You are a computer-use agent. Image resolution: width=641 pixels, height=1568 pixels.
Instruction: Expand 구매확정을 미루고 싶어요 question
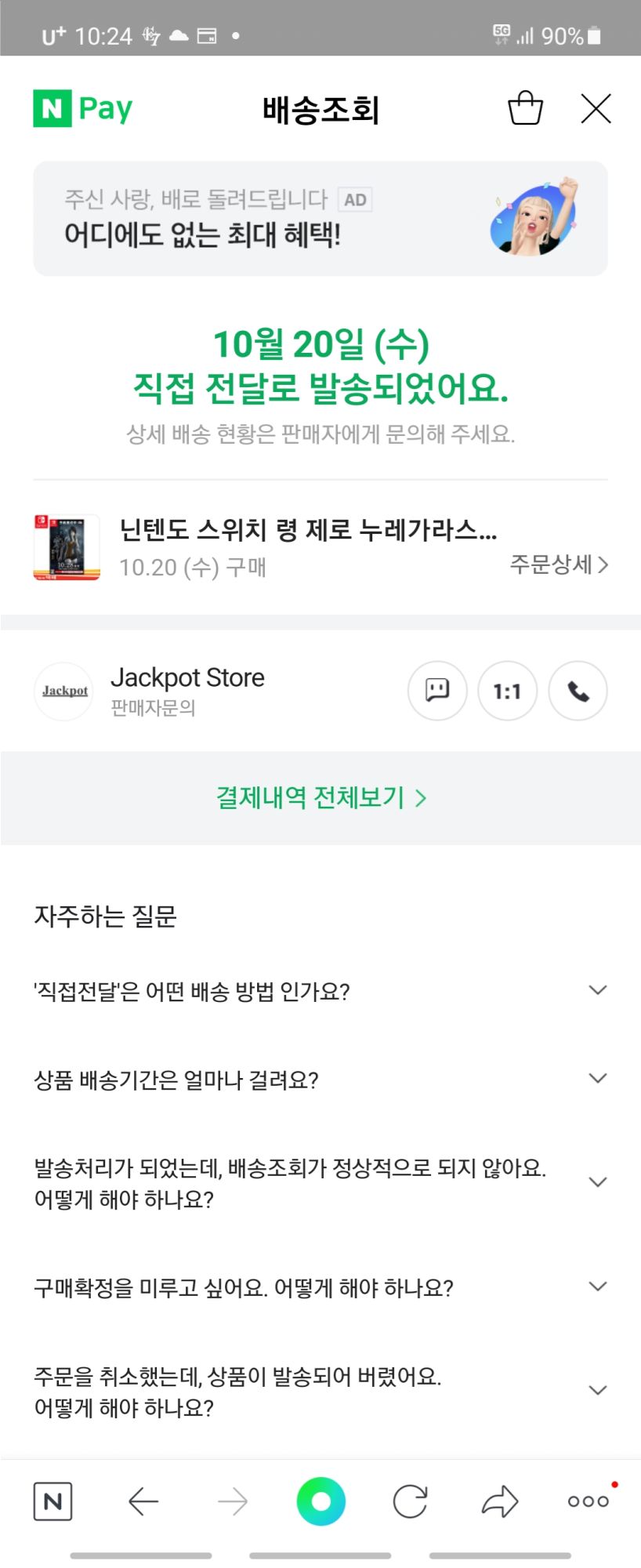[320, 1287]
